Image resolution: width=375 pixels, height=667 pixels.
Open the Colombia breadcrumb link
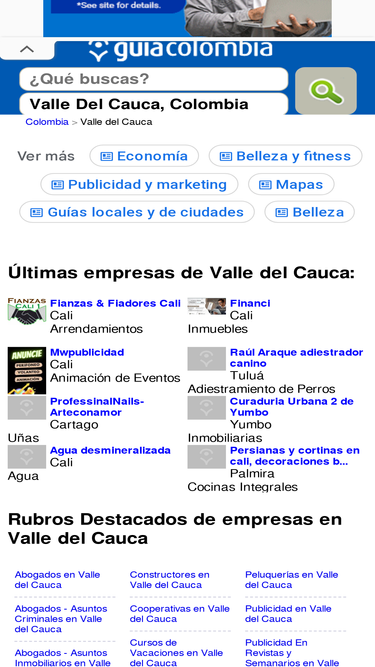tap(47, 122)
